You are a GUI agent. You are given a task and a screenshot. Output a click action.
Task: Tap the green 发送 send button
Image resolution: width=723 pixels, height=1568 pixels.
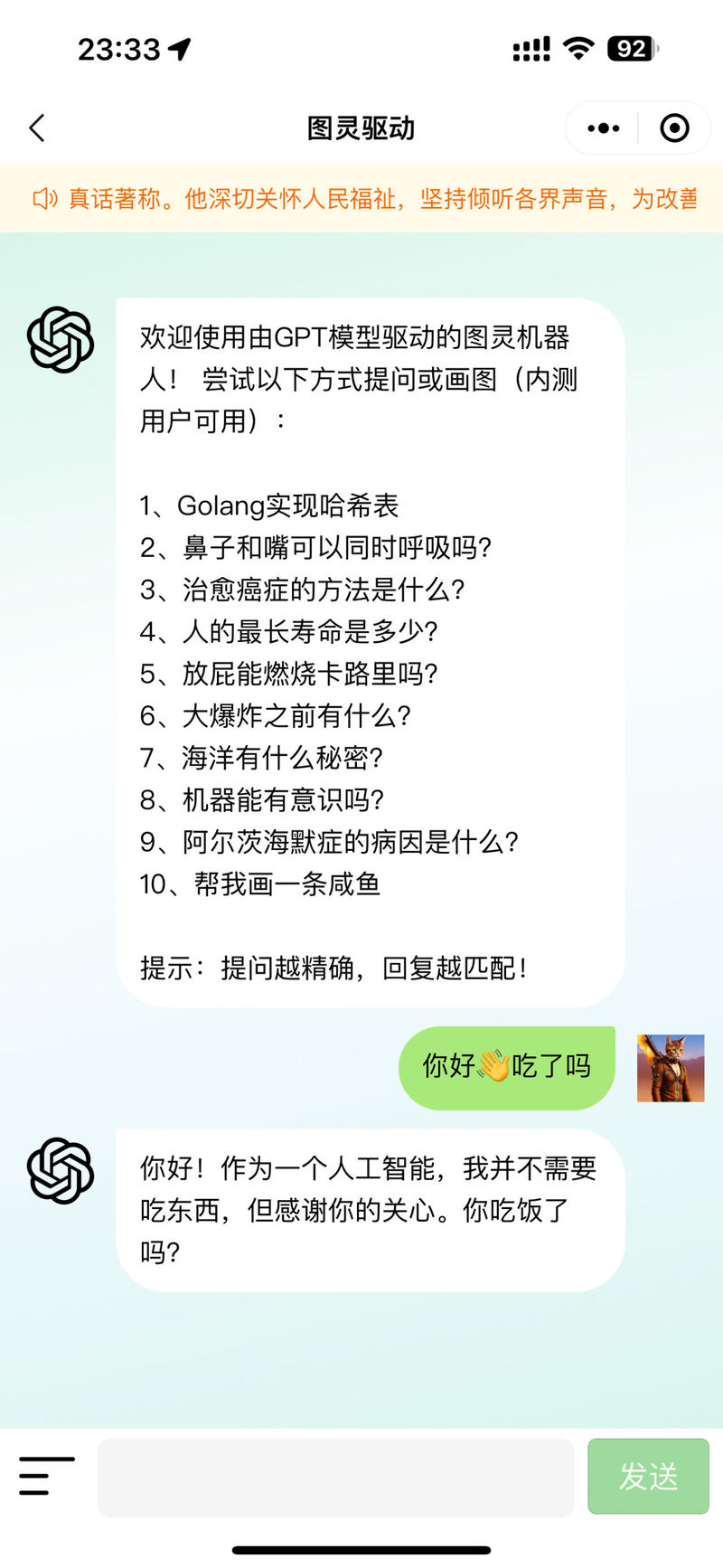(x=648, y=1477)
